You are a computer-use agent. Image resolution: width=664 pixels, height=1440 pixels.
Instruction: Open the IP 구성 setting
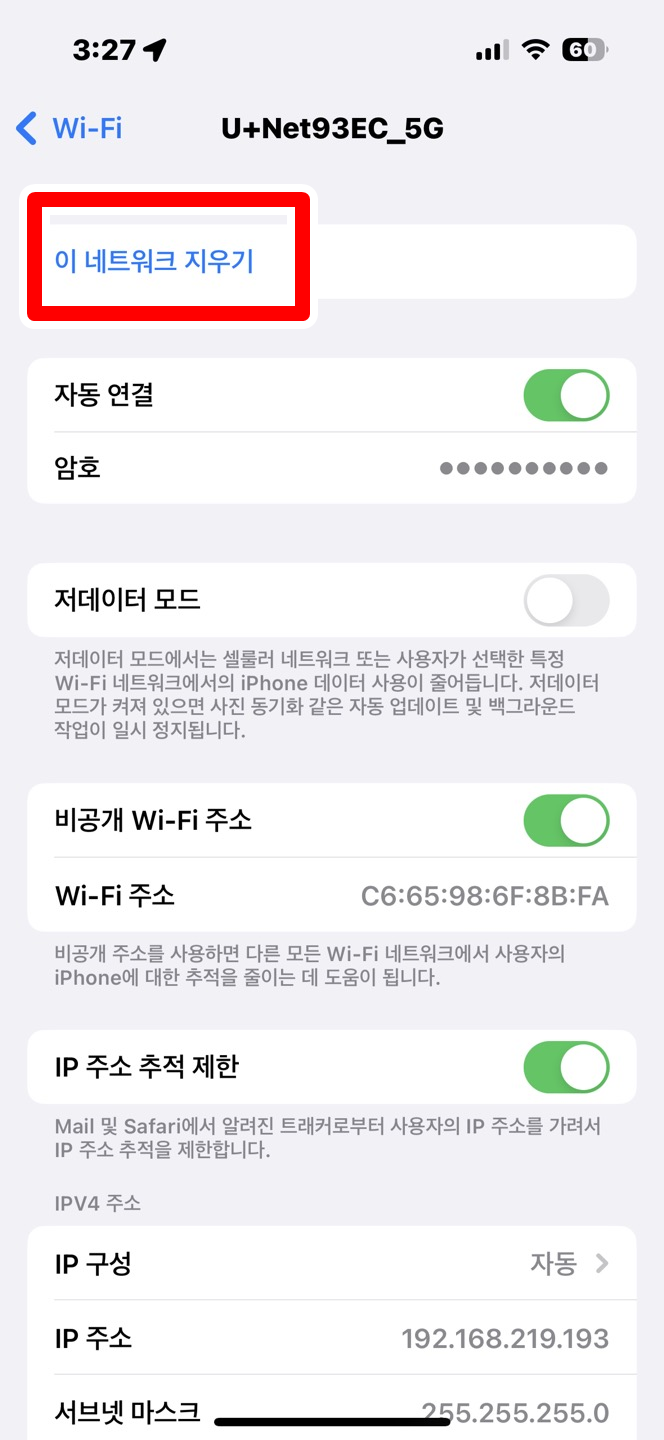[x=331, y=1263]
